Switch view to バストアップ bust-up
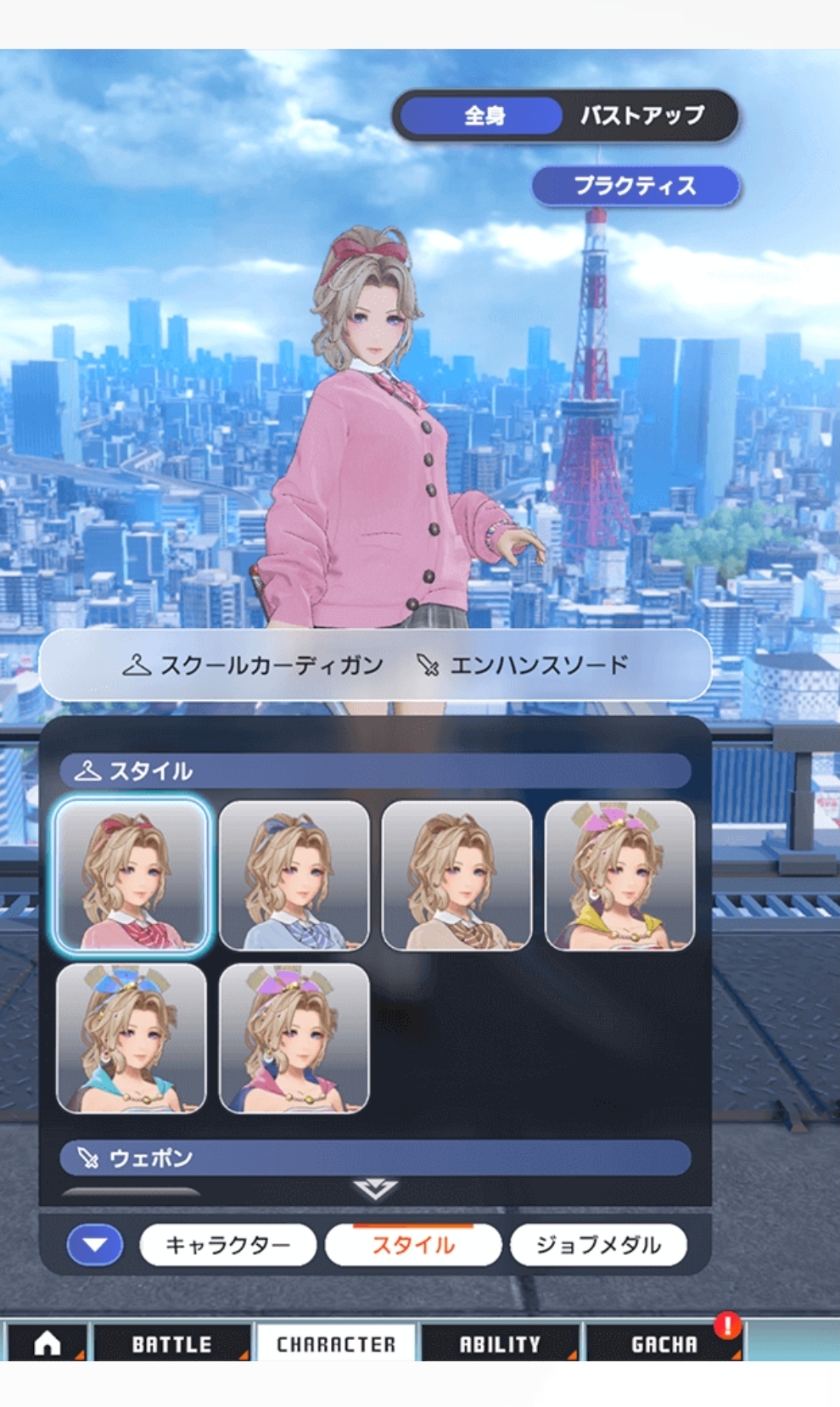Image resolution: width=840 pixels, height=1407 pixels. [642, 115]
